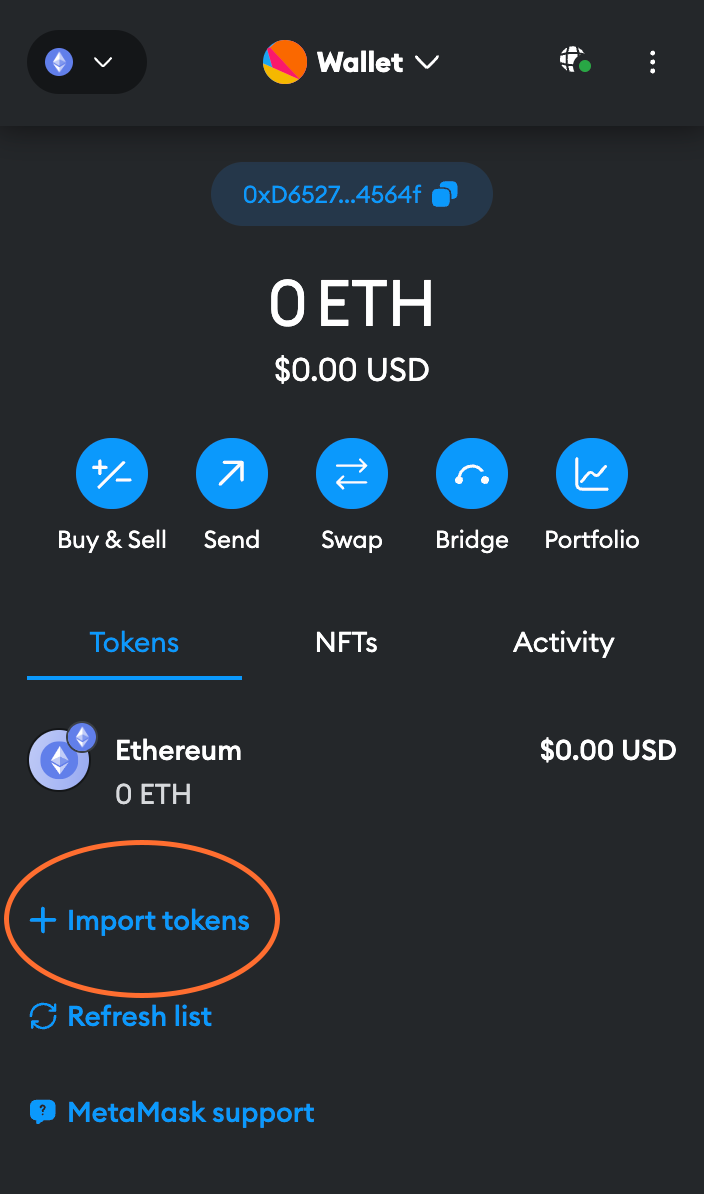The width and height of the screenshot is (704, 1194).
Task: Open the network selector dropdown
Action: tap(86, 62)
